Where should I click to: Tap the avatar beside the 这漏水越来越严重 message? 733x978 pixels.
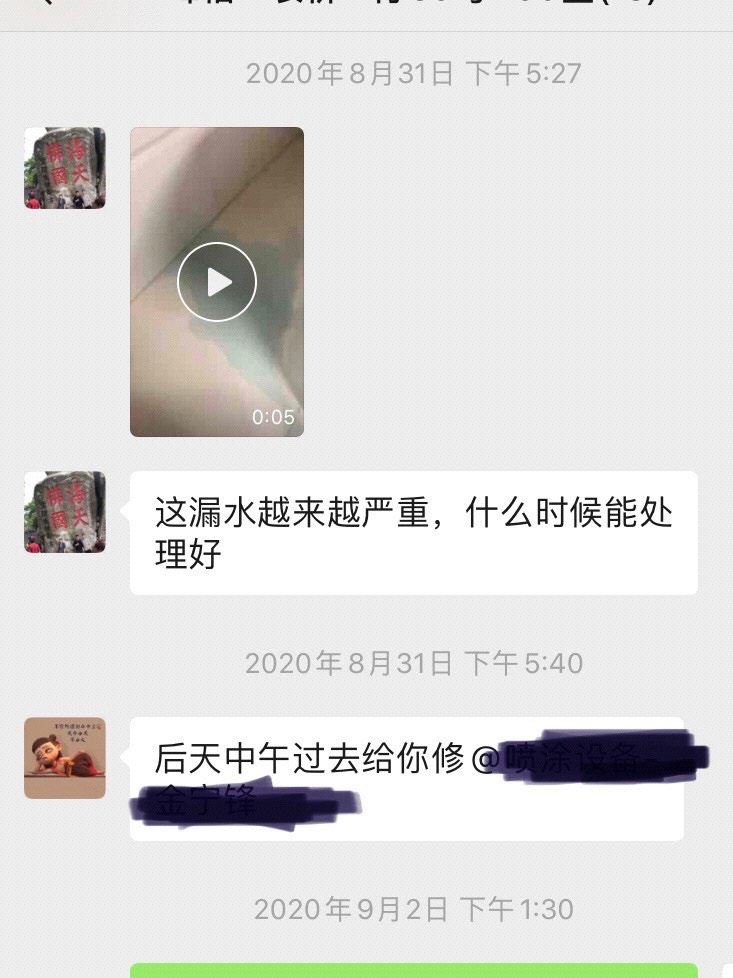(x=65, y=512)
